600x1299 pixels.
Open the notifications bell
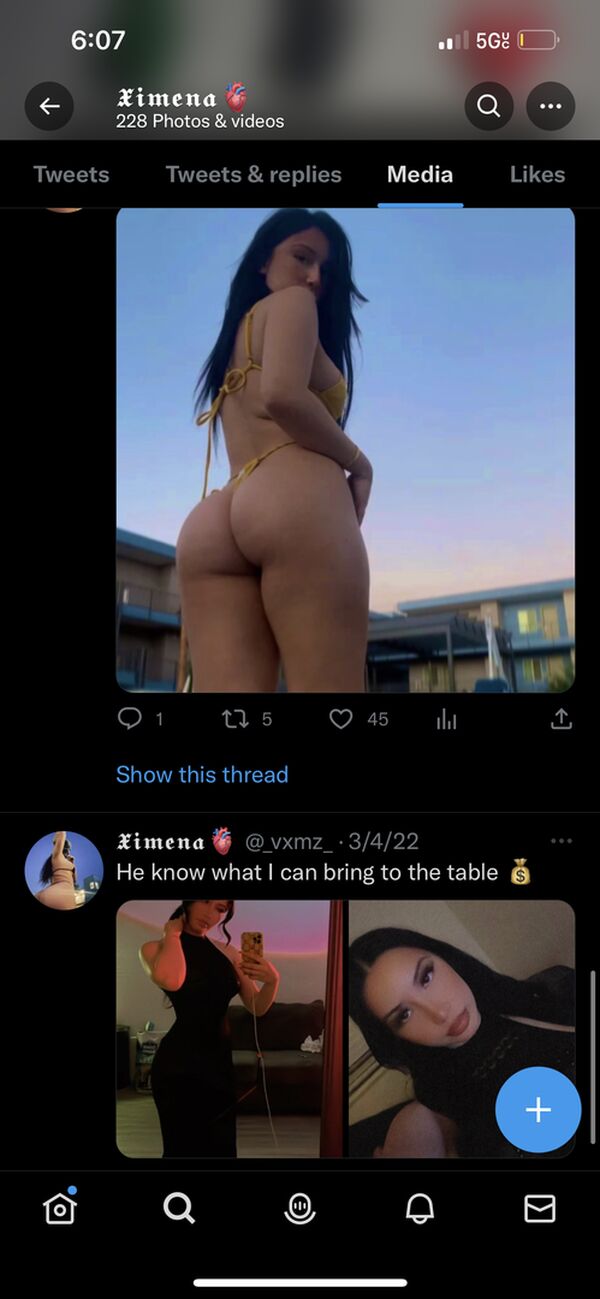click(x=420, y=1209)
